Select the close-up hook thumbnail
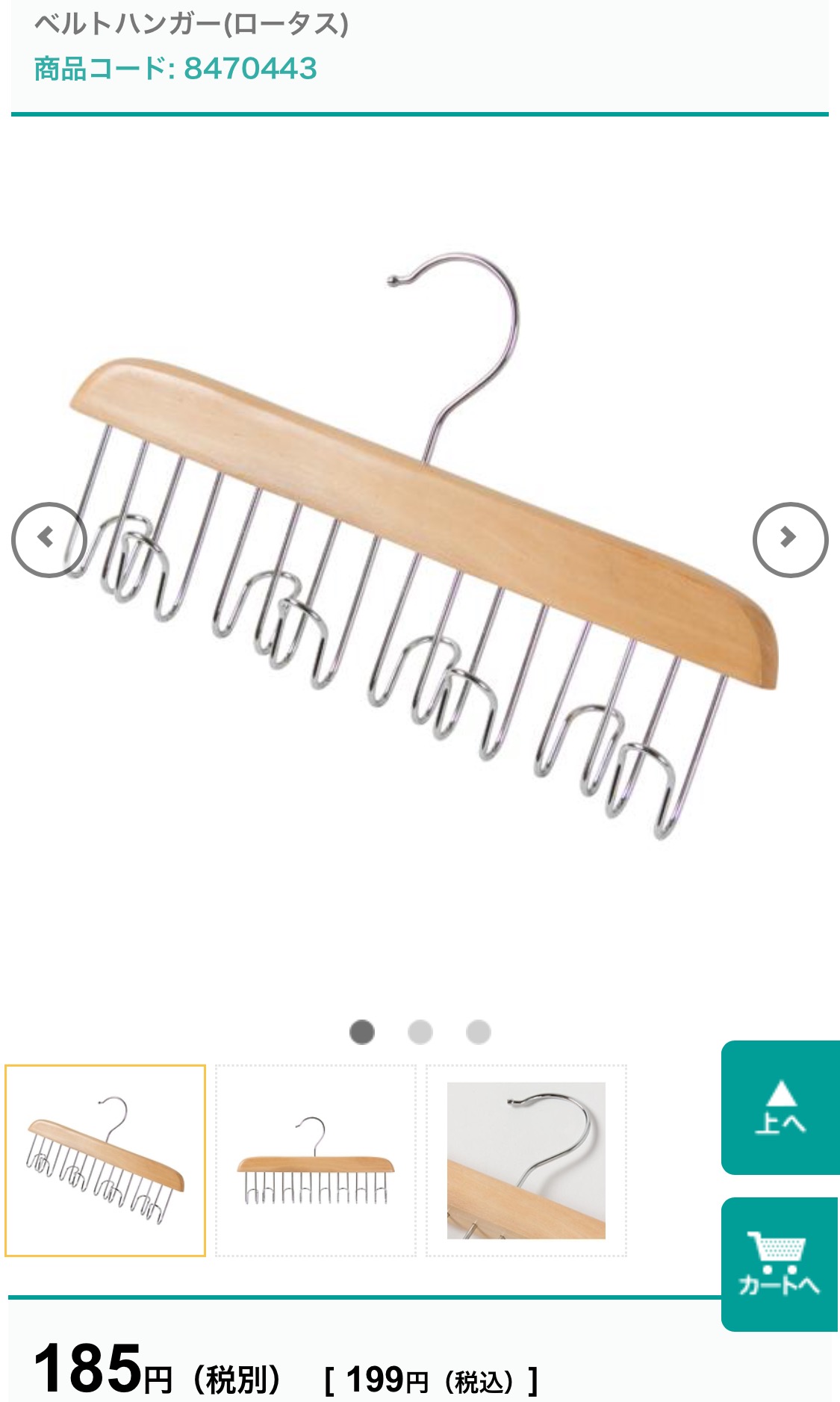This screenshot has height=1402, width=840. click(x=526, y=1161)
